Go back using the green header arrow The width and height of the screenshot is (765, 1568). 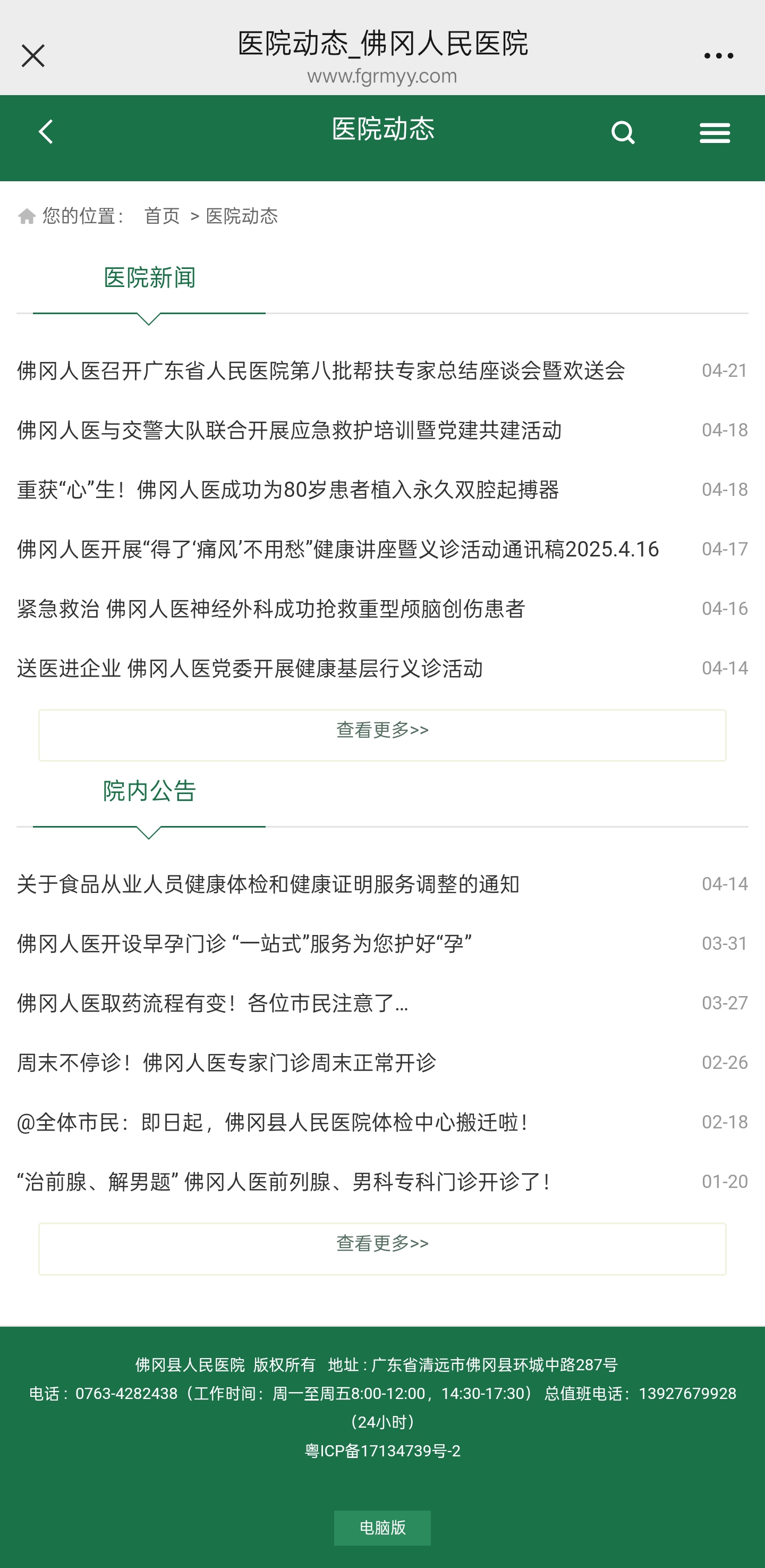tap(46, 132)
